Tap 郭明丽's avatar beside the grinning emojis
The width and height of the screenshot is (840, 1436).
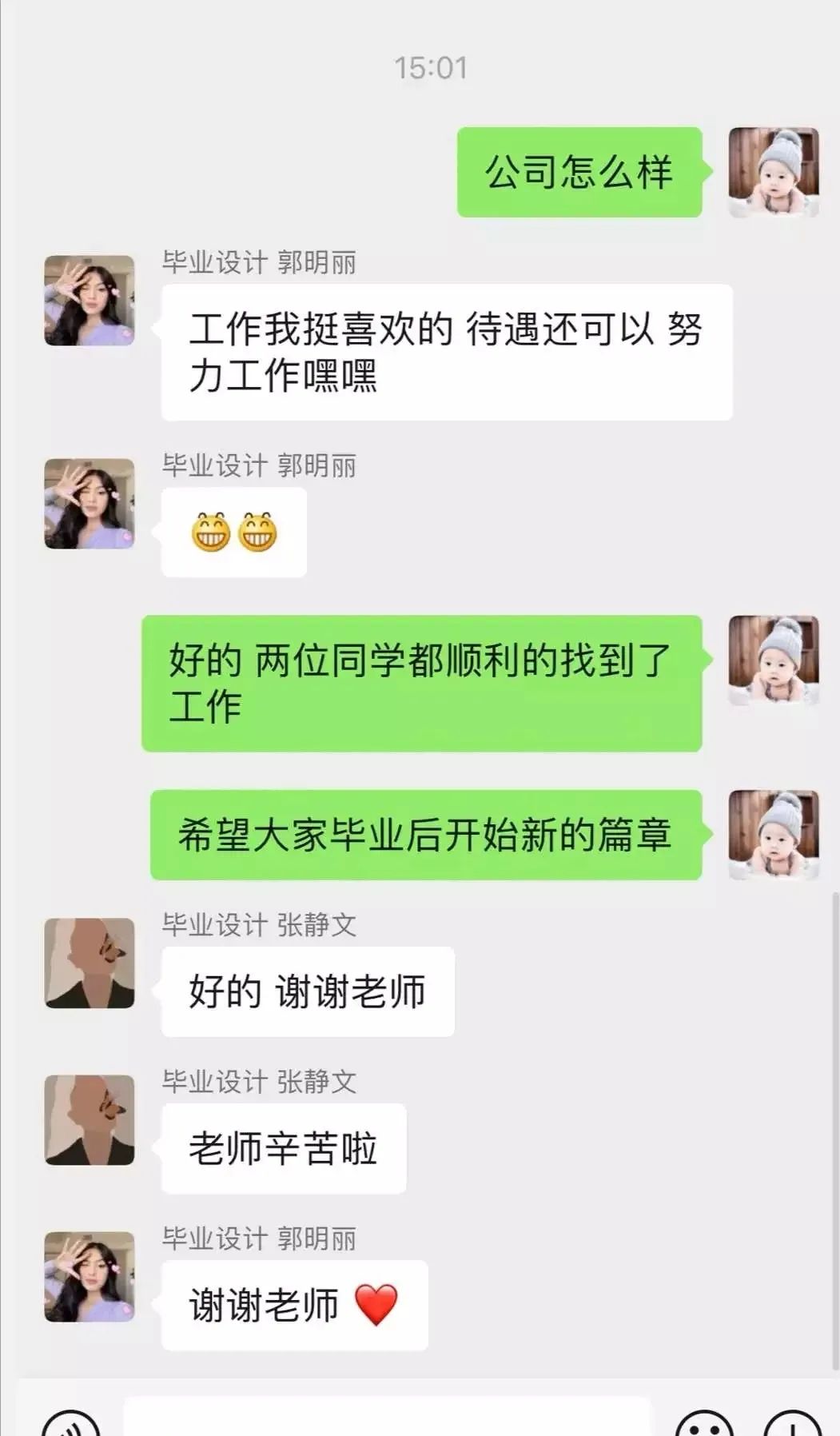pos(89,504)
